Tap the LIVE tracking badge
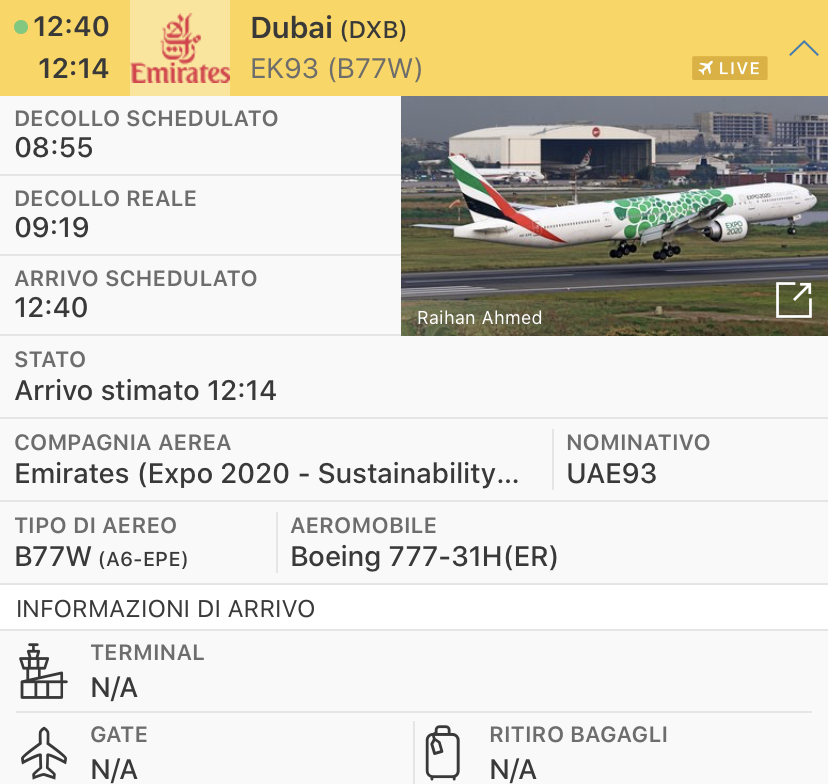The image size is (828, 784). (x=729, y=68)
